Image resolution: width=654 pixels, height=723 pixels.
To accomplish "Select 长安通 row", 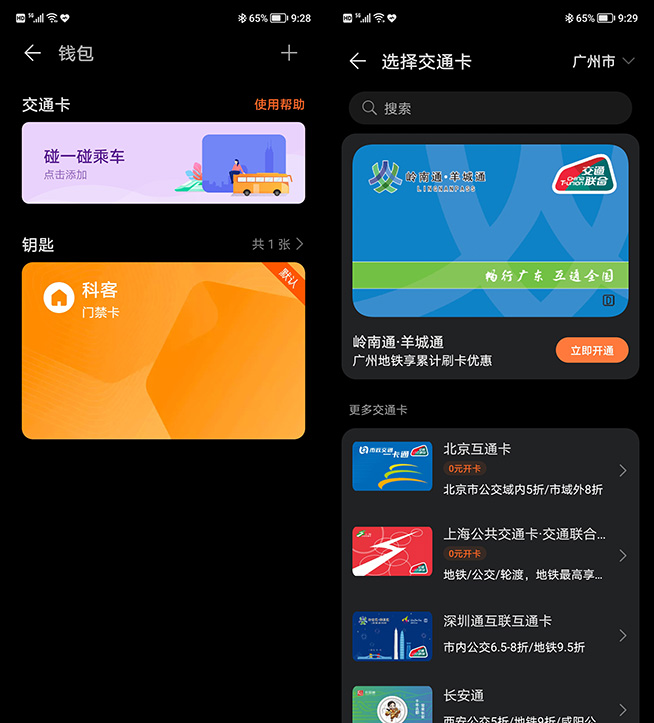I will (x=490, y=703).
